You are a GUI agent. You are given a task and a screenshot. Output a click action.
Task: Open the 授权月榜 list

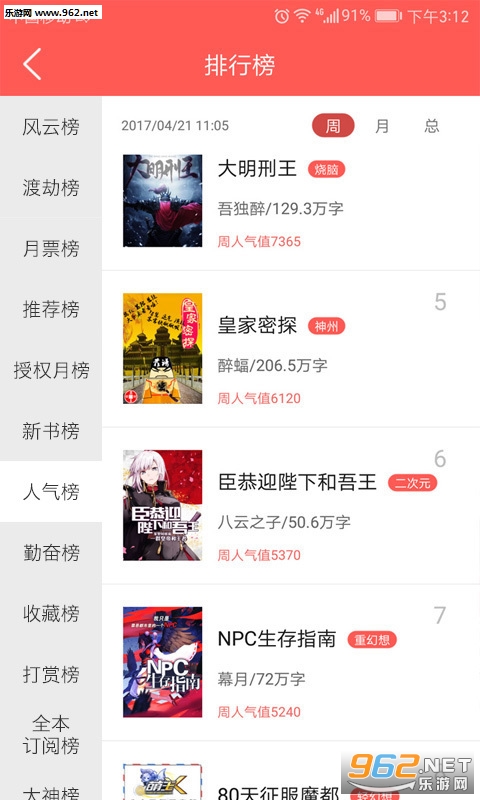coord(51,370)
